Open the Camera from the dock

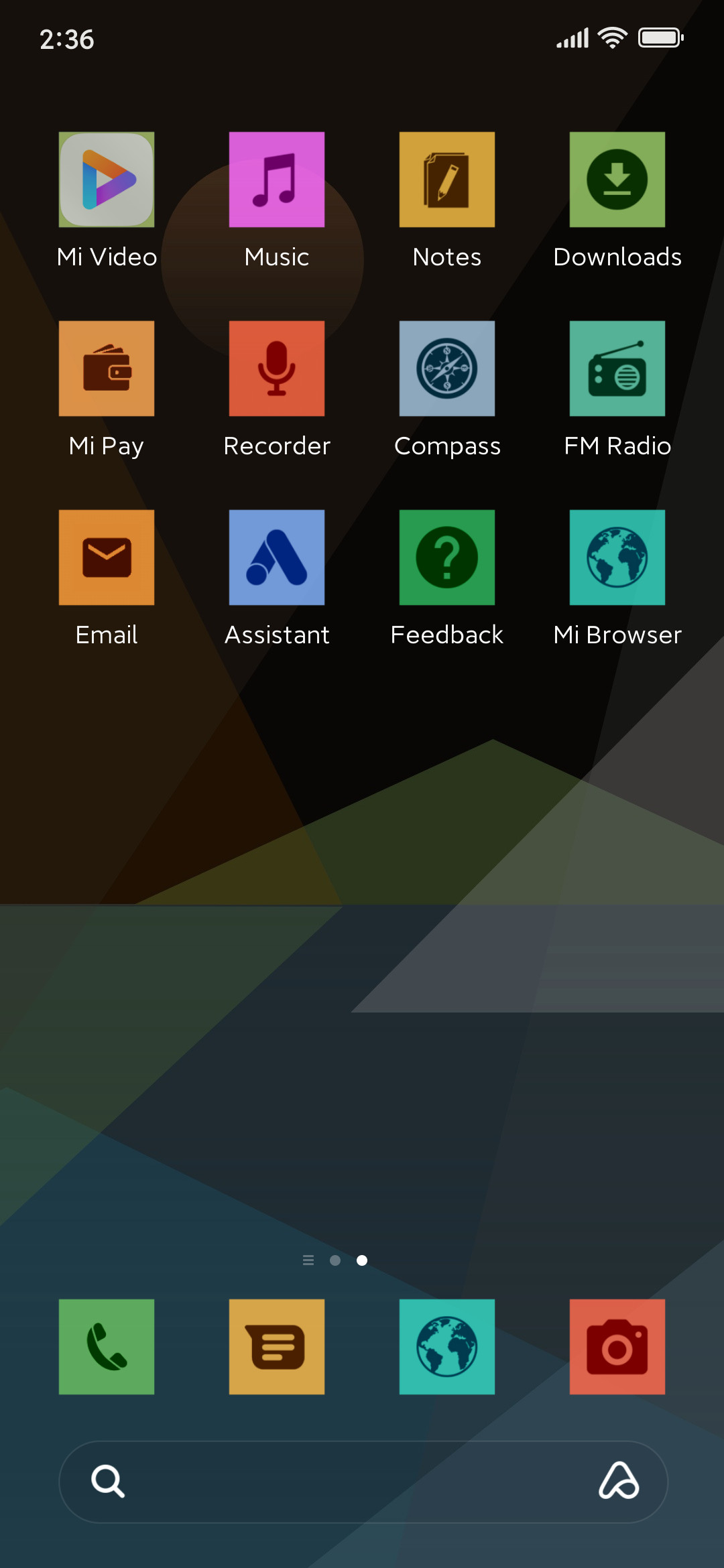tap(617, 1347)
